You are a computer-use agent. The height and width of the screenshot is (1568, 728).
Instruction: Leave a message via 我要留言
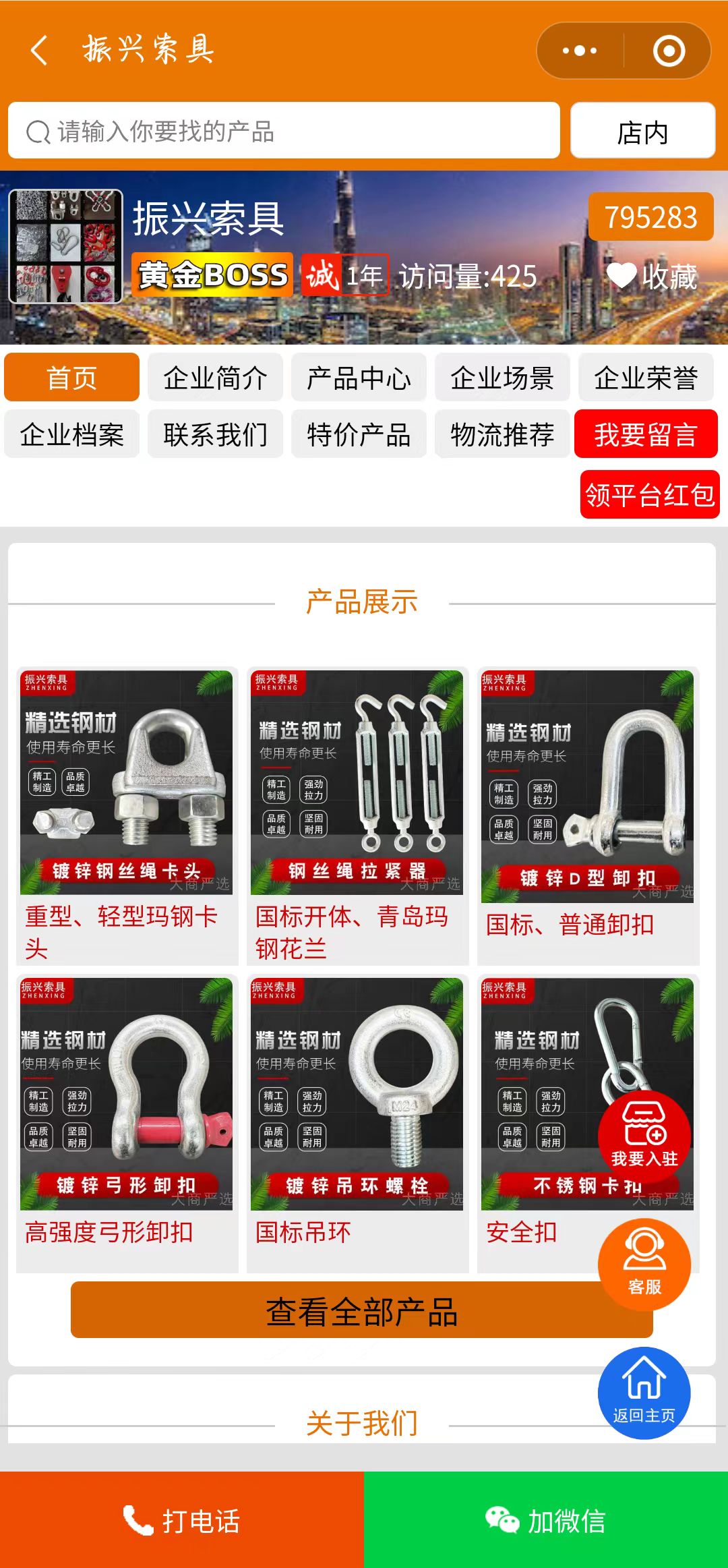646,434
